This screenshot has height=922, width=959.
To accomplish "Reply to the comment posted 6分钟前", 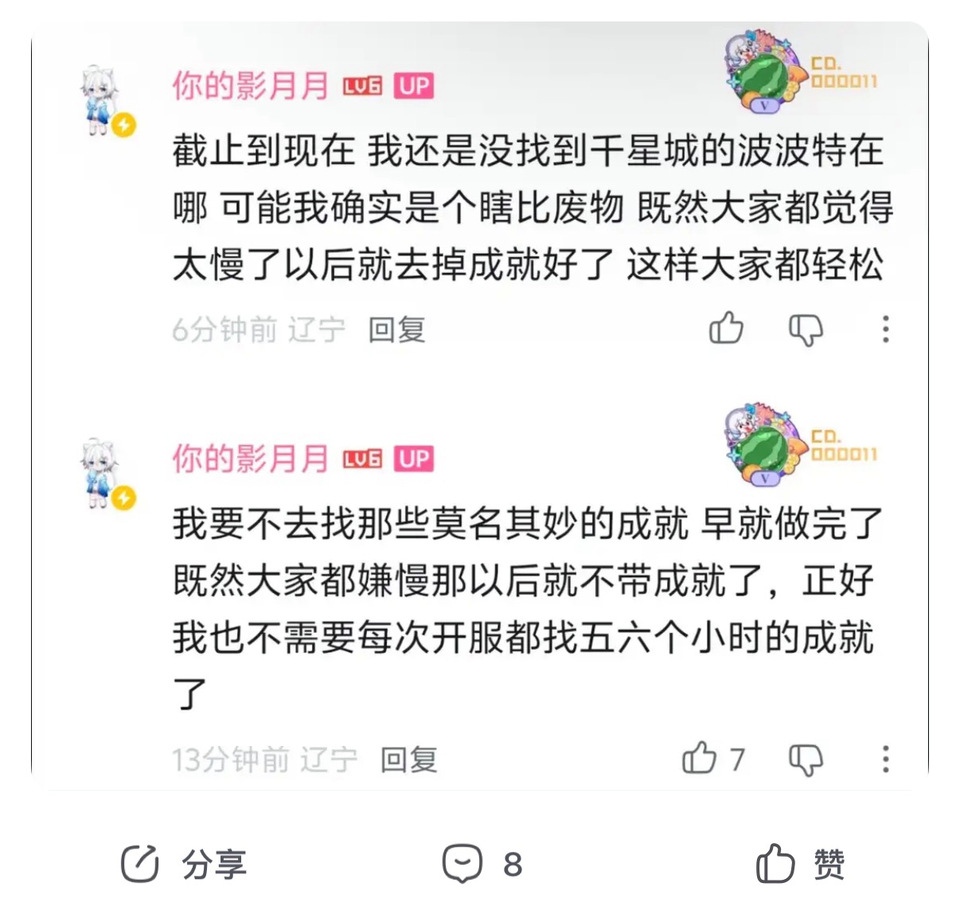I will [397, 330].
